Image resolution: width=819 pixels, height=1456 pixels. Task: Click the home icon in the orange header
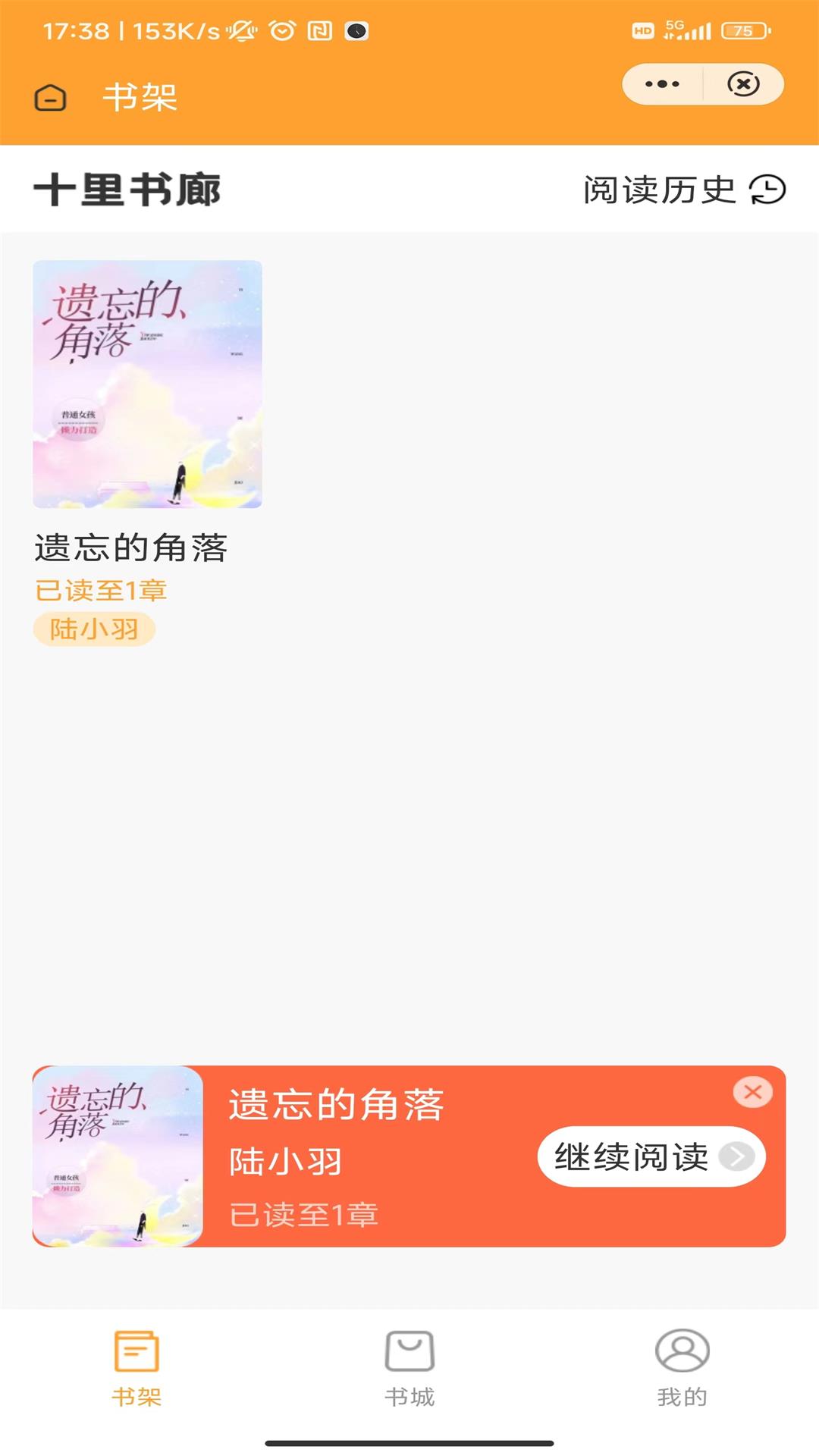pyautogui.click(x=50, y=98)
